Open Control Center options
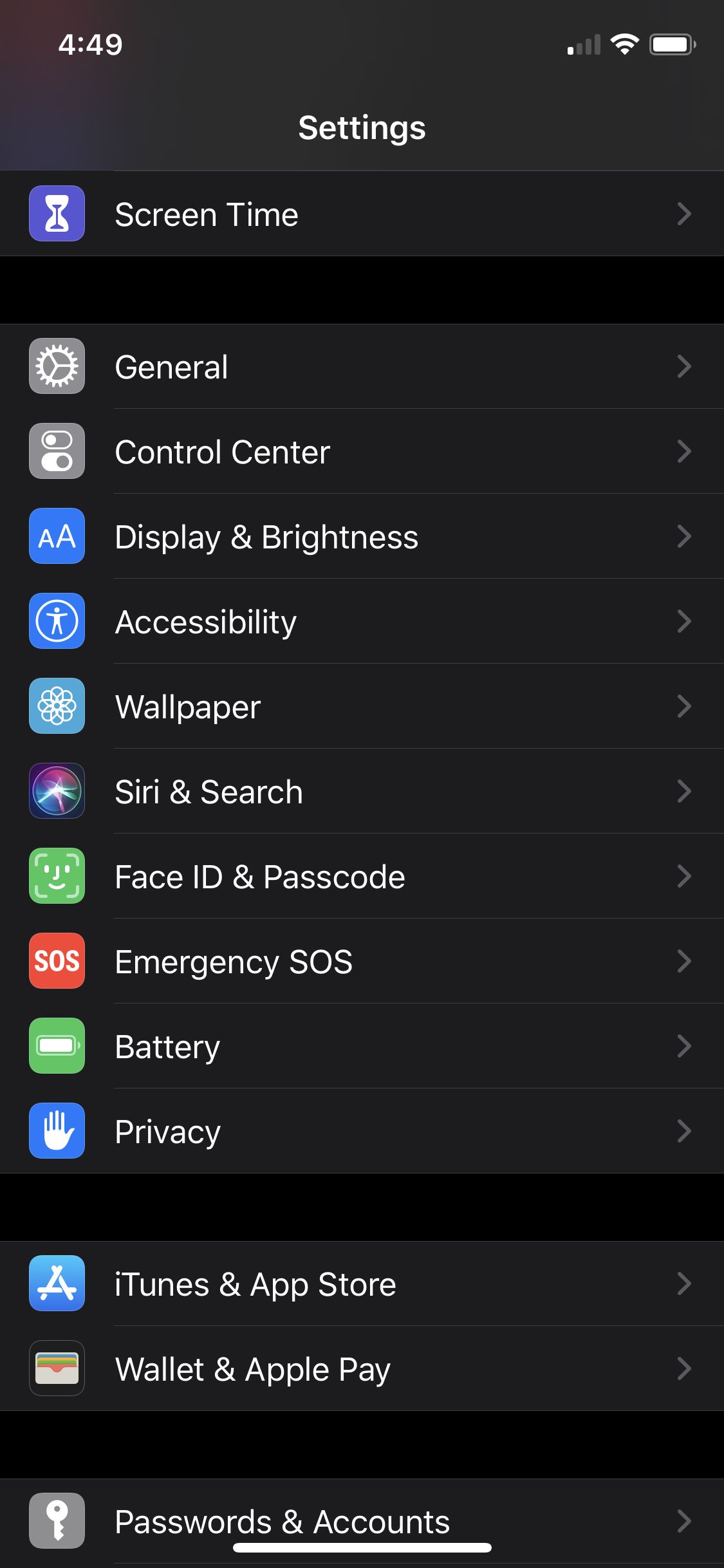724x1568 pixels. pyautogui.click(x=362, y=451)
